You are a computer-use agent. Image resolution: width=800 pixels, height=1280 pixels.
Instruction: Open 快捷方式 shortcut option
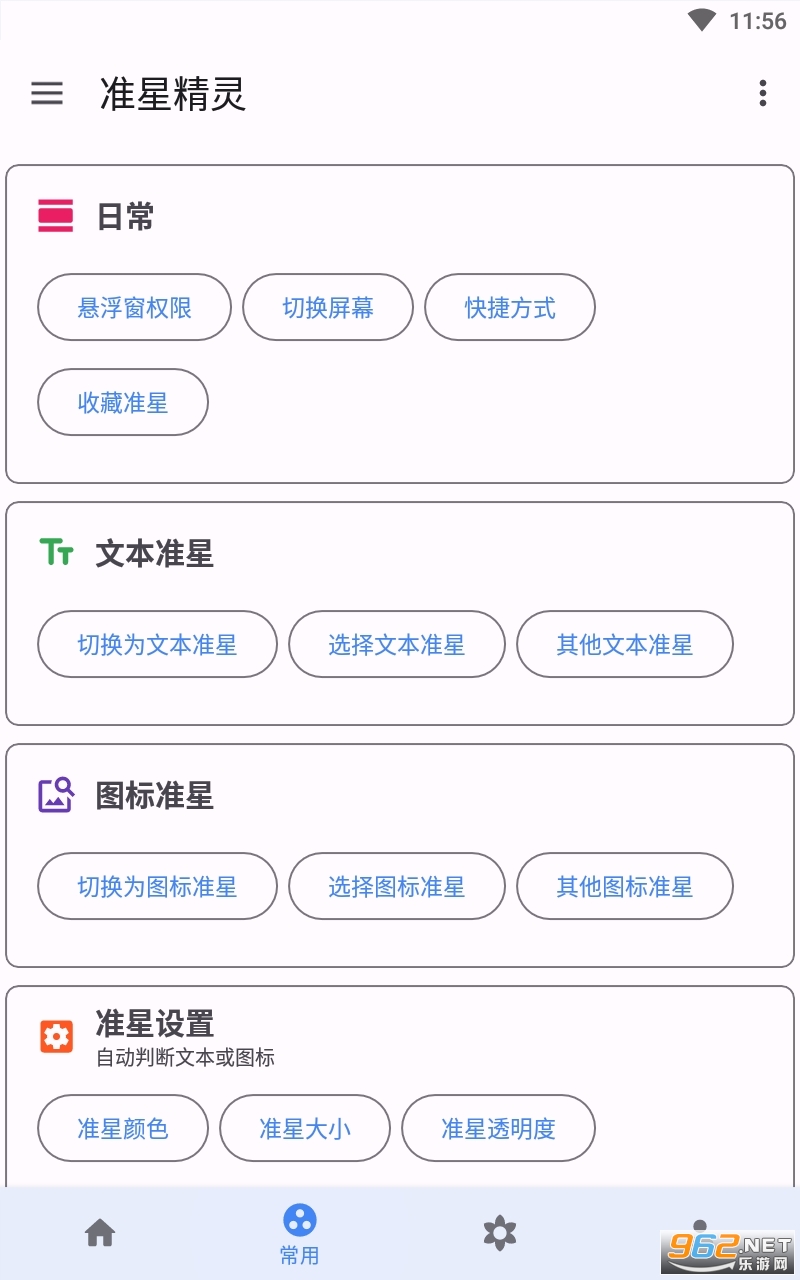click(510, 307)
